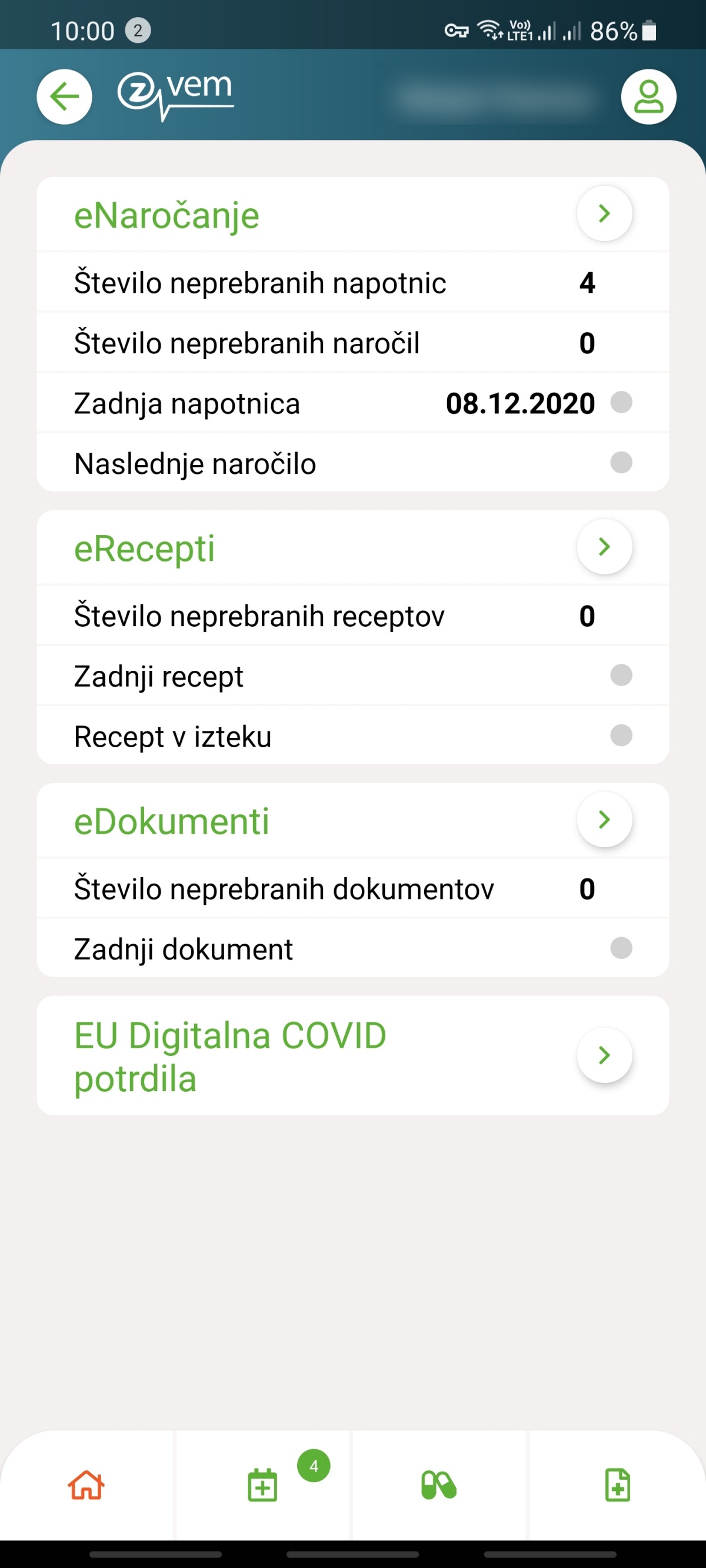Viewport: 706px width, 1568px height.
Task: Go back with the arrow button
Action: point(65,97)
